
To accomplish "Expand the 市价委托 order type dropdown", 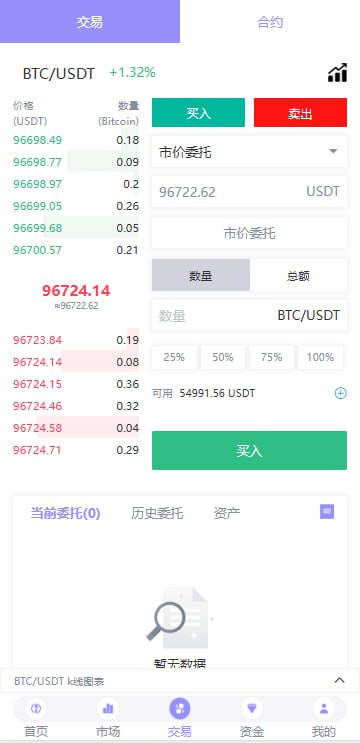I will 249,152.
